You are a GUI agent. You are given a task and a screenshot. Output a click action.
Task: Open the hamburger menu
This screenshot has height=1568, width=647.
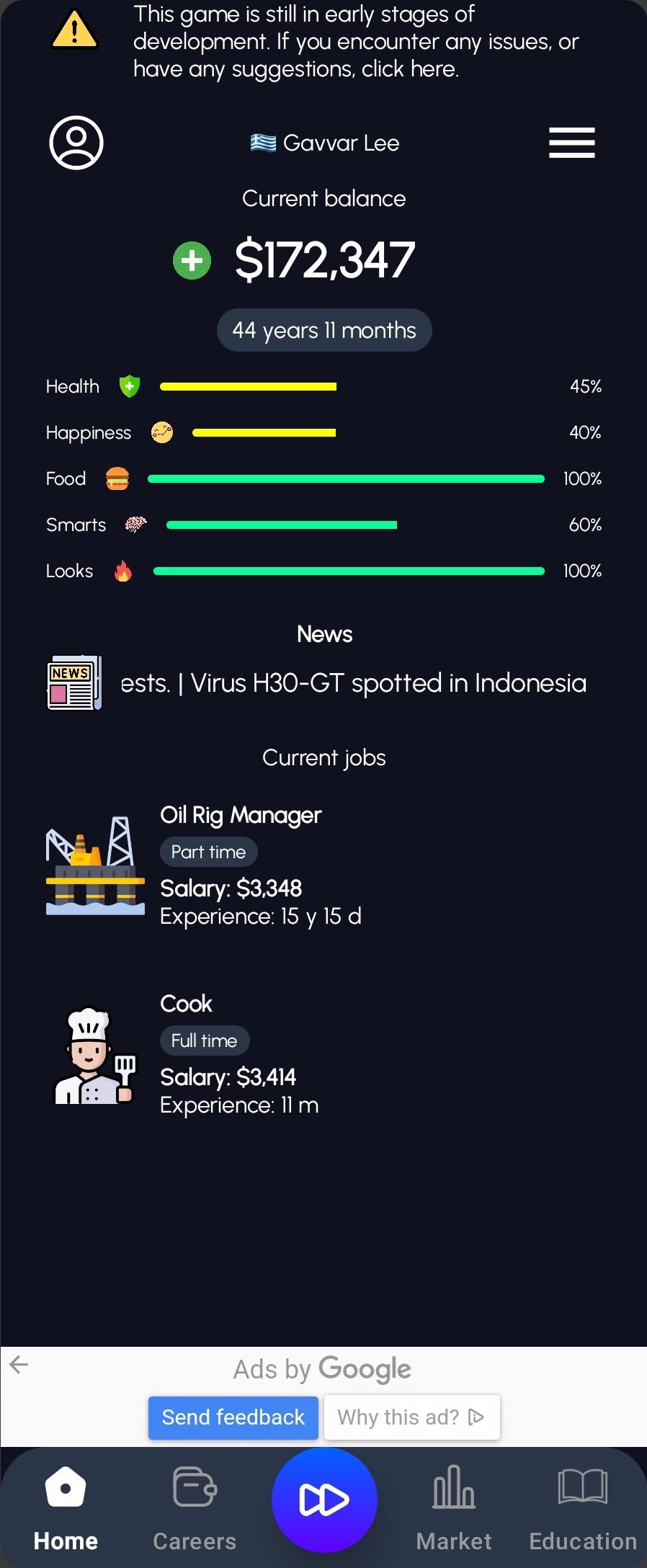point(571,143)
